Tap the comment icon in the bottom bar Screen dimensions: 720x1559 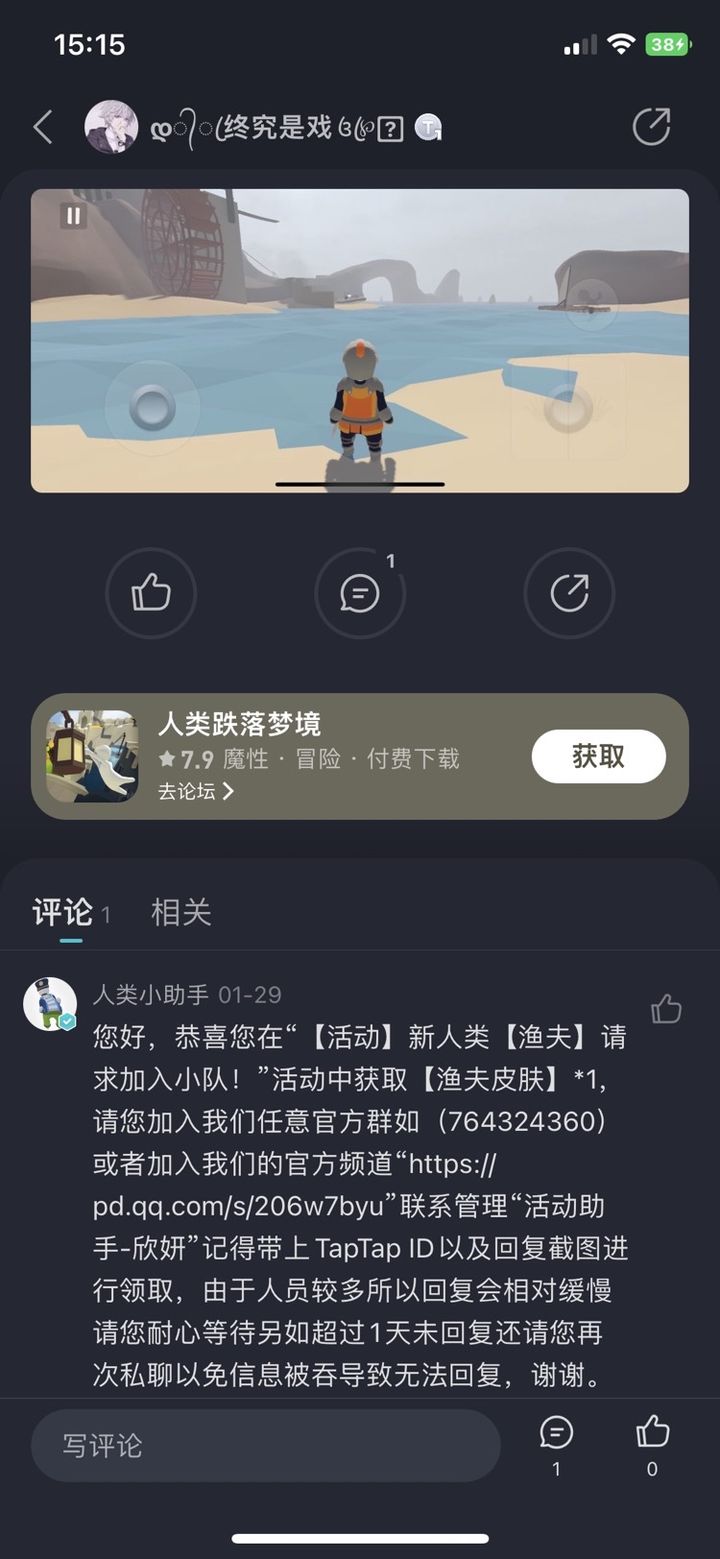[x=556, y=1433]
